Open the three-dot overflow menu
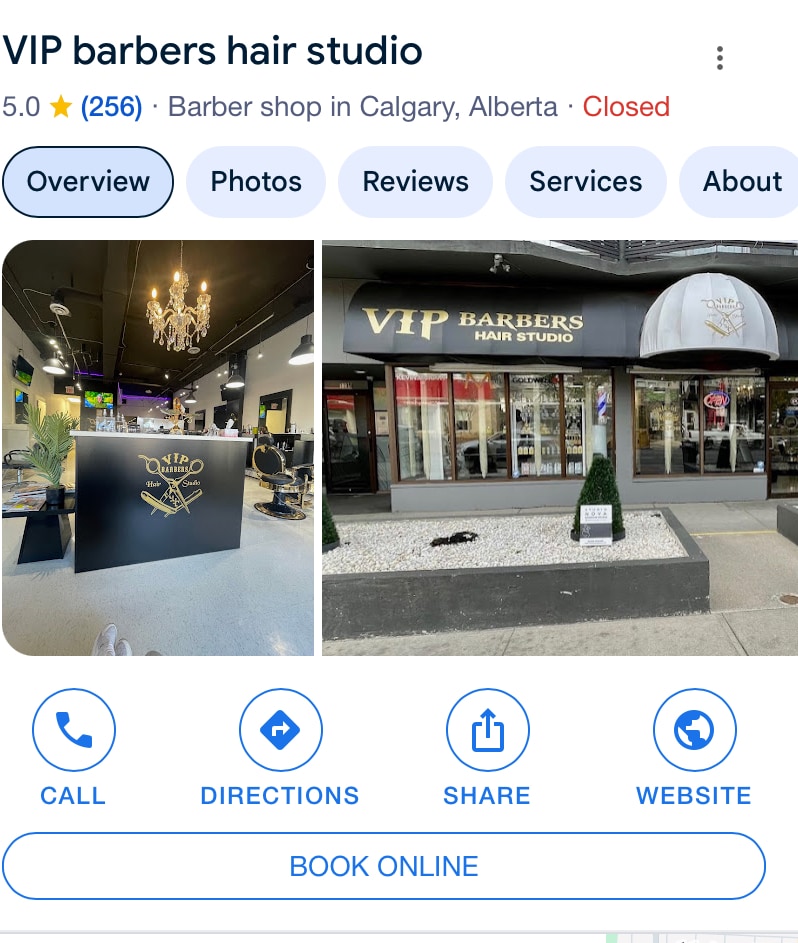 pyautogui.click(x=719, y=59)
